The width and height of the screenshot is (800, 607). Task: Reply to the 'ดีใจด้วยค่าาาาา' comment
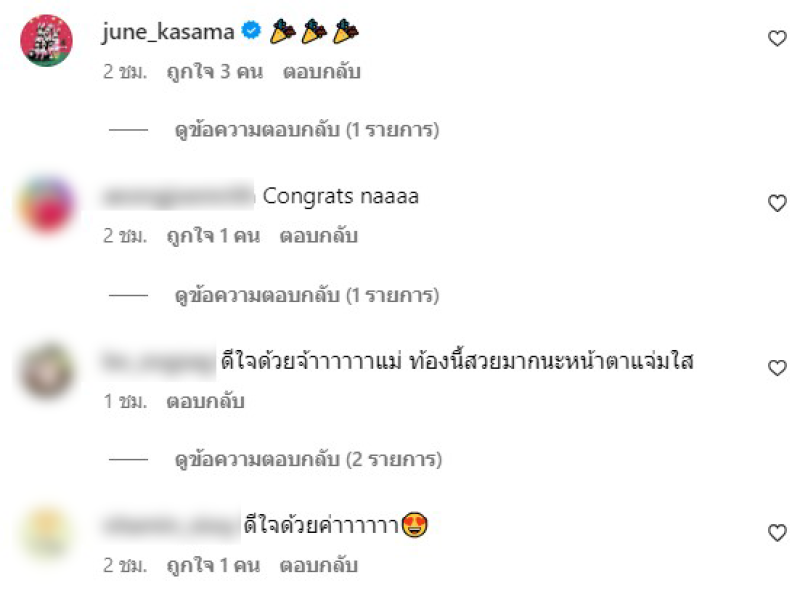click(318, 566)
